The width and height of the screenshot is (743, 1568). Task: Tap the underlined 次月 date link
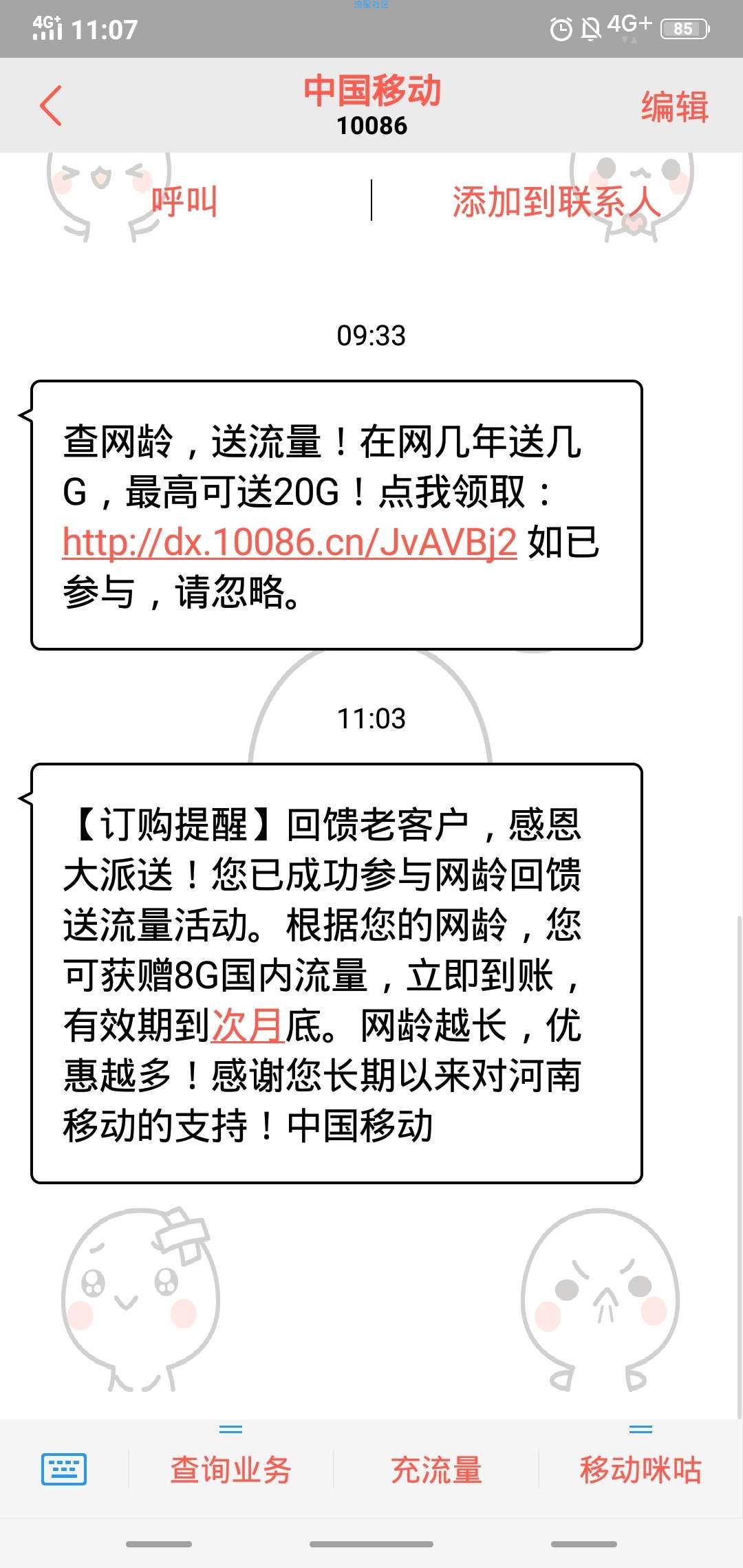[248, 1026]
